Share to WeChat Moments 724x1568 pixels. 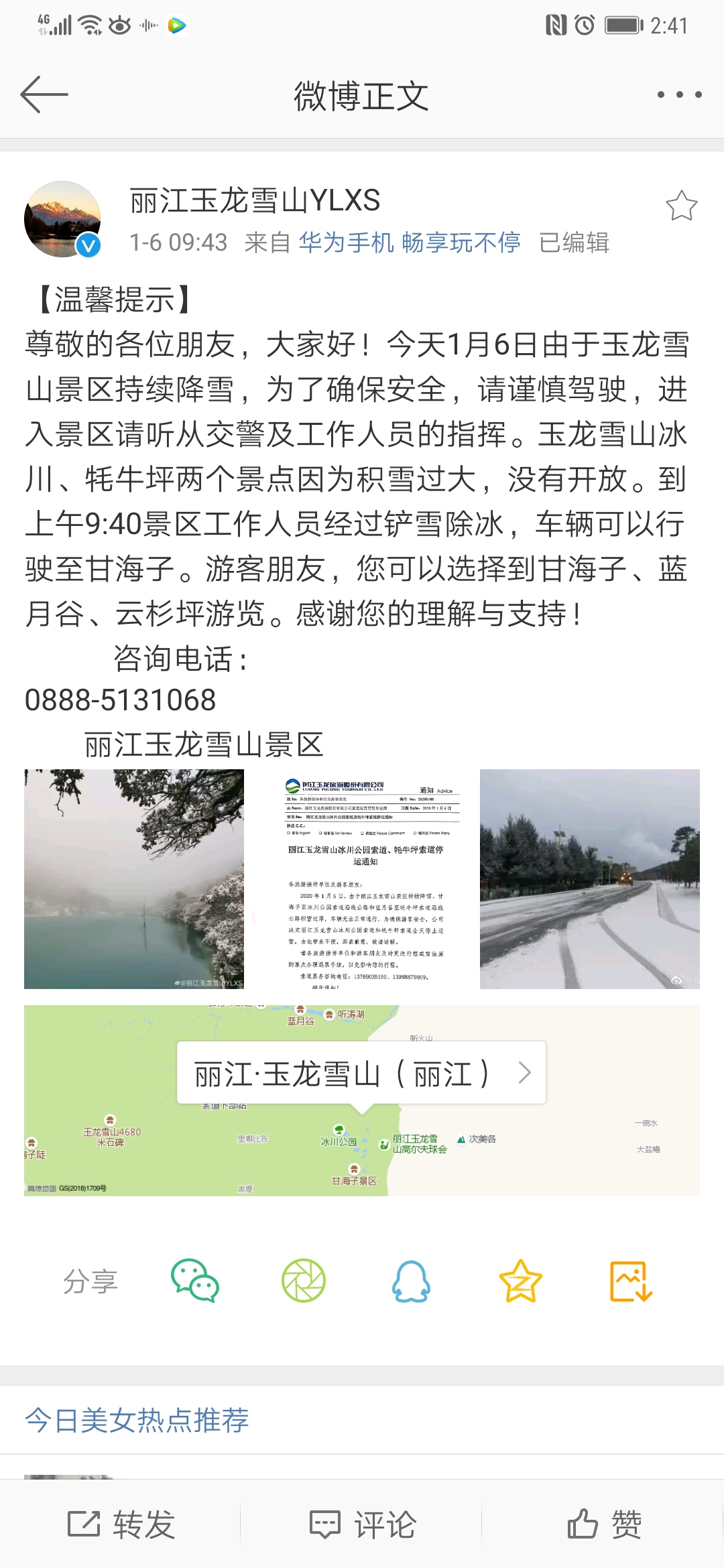point(304,1281)
